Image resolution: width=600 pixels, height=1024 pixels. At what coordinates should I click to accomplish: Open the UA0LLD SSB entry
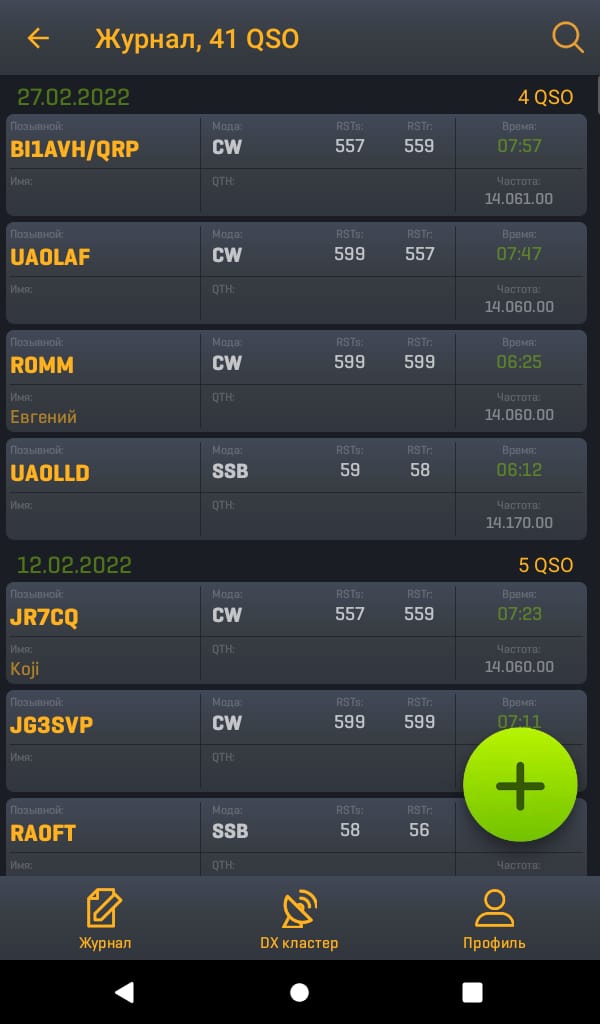(296, 488)
